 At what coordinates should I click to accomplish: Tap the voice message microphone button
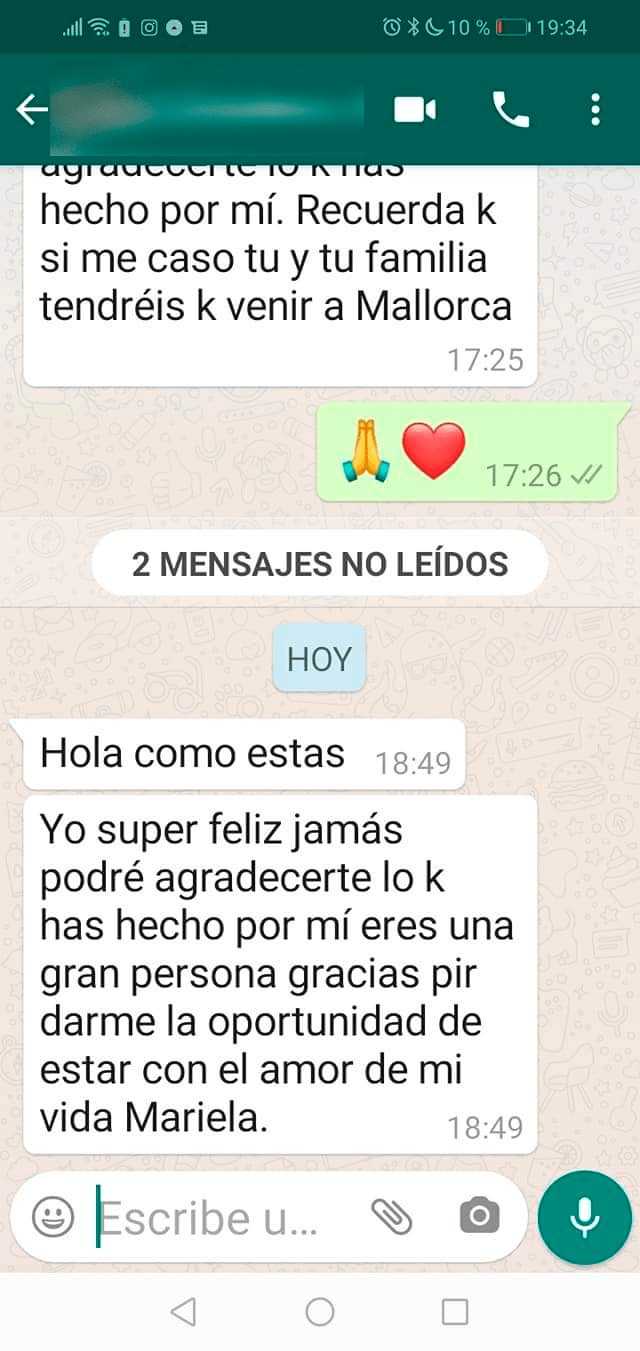click(x=584, y=1217)
